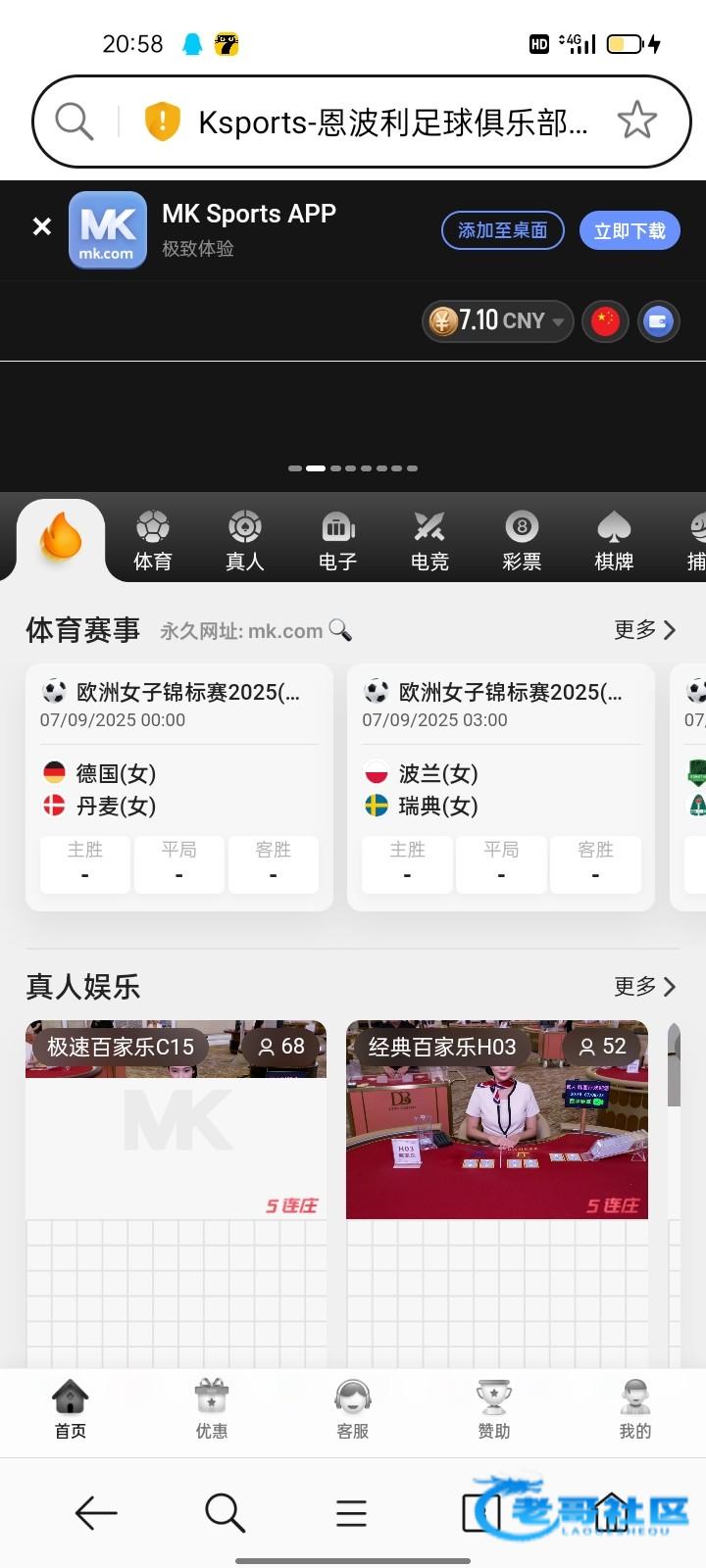Image resolution: width=706 pixels, height=1568 pixels.
Task: Switch to the 体育 category tab
Action: [152, 541]
